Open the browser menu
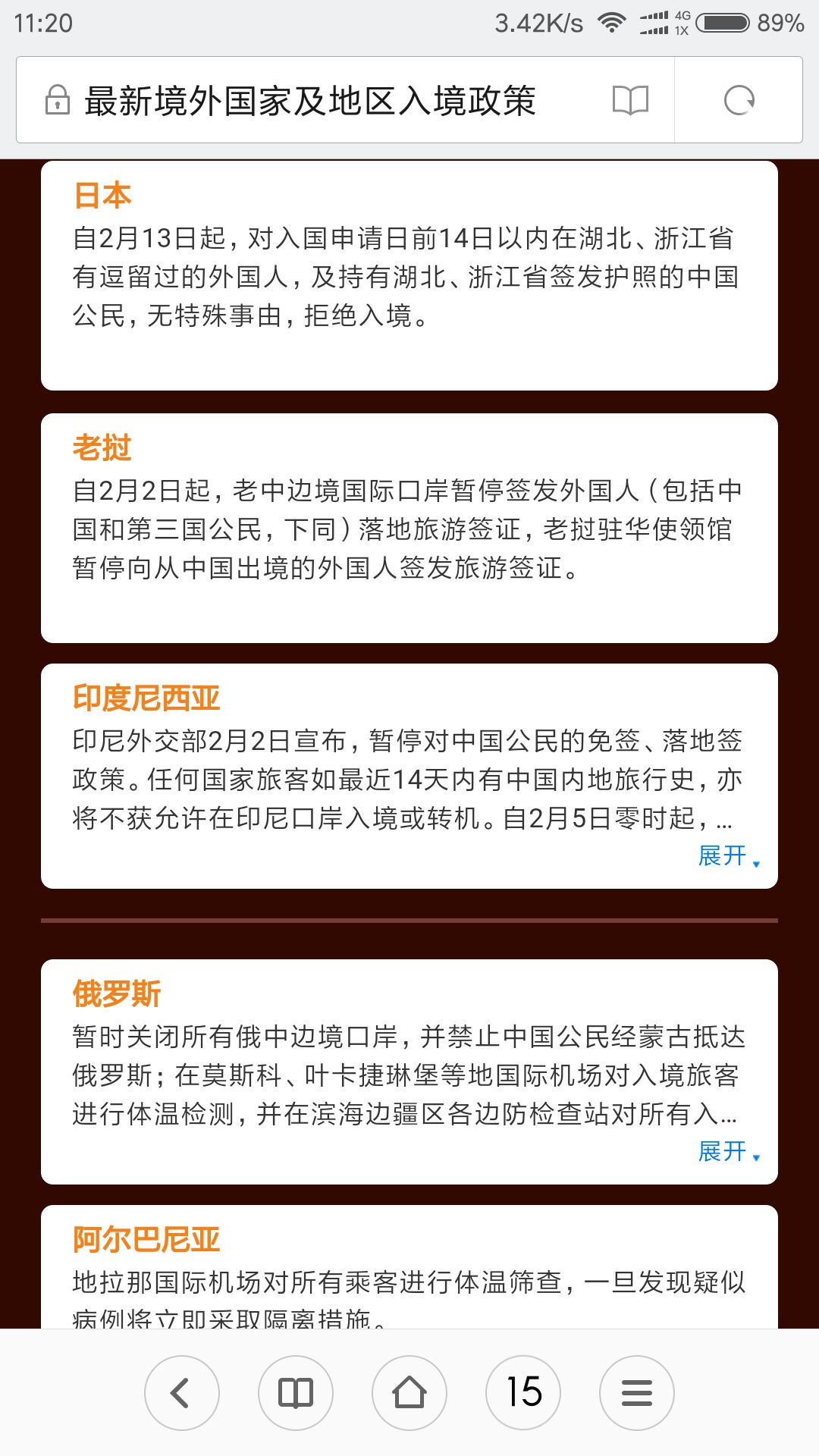 click(x=637, y=1393)
